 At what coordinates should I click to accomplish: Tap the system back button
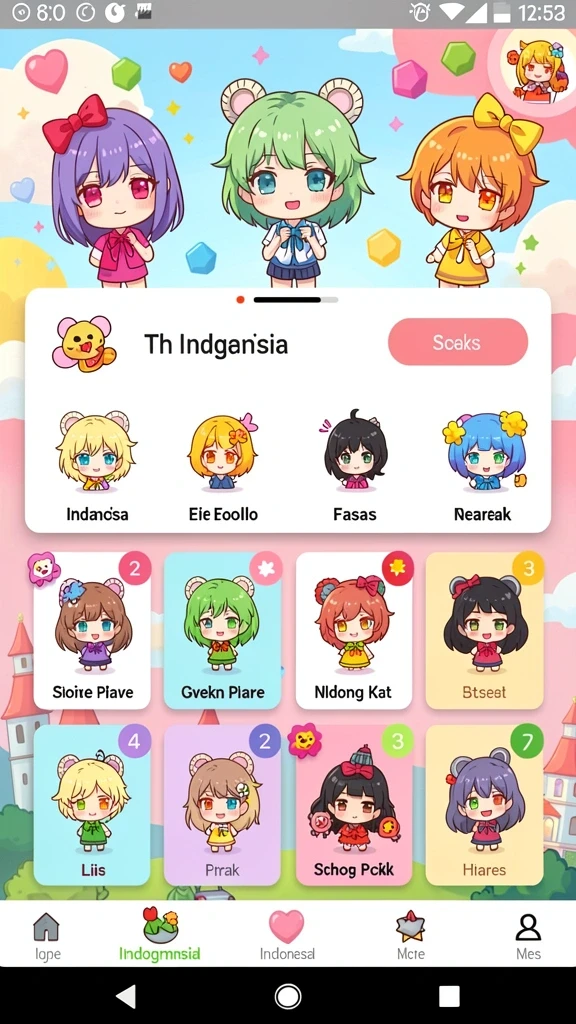(x=125, y=996)
